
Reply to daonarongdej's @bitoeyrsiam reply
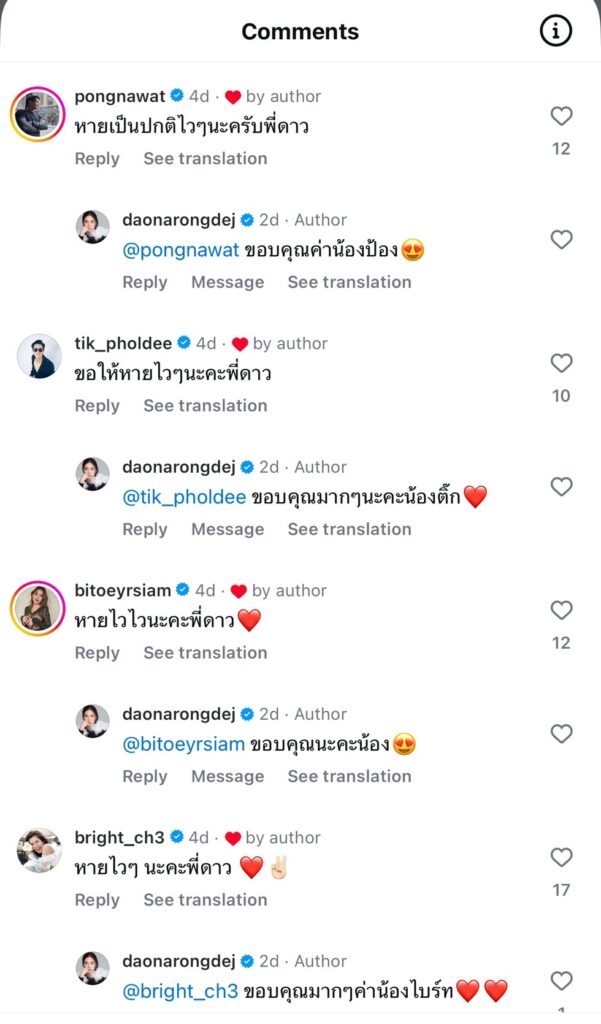coord(144,776)
